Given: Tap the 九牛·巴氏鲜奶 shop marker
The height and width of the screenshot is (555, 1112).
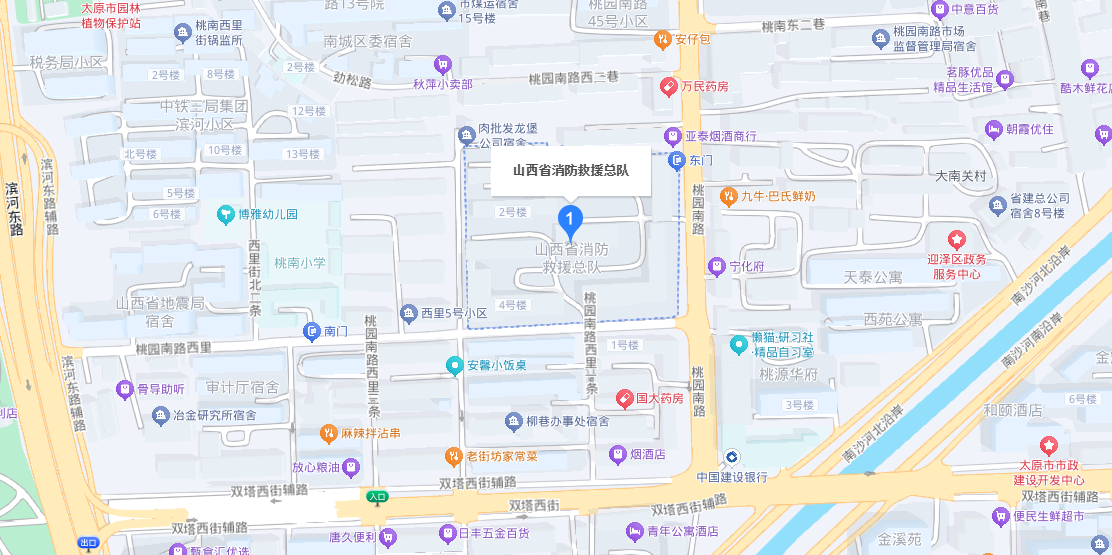Looking at the screenshot, I should [728, 196].
